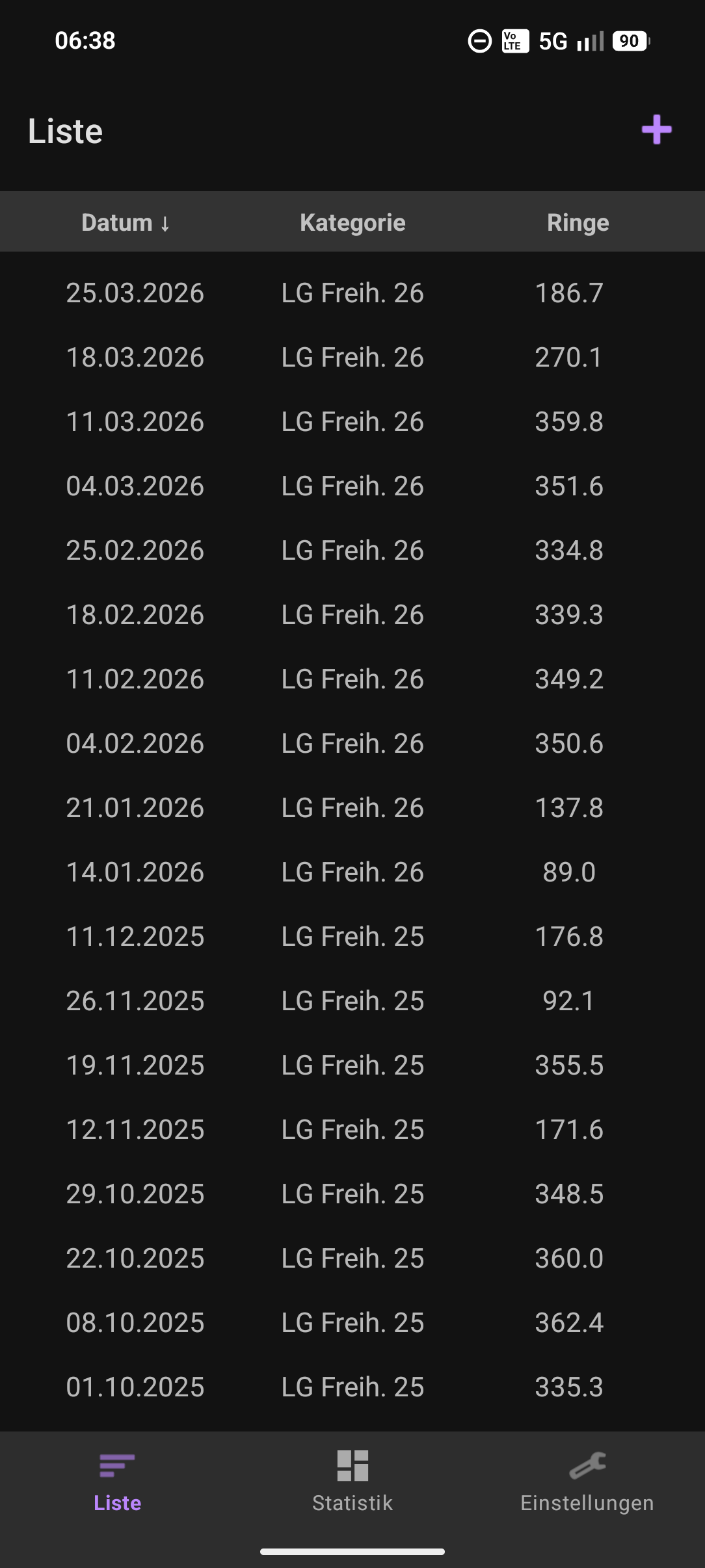Image resolution: width=705 pixels, height=1568 pixels.
Task: Sort the list by Datum column
Action: (x=126, y=223)
